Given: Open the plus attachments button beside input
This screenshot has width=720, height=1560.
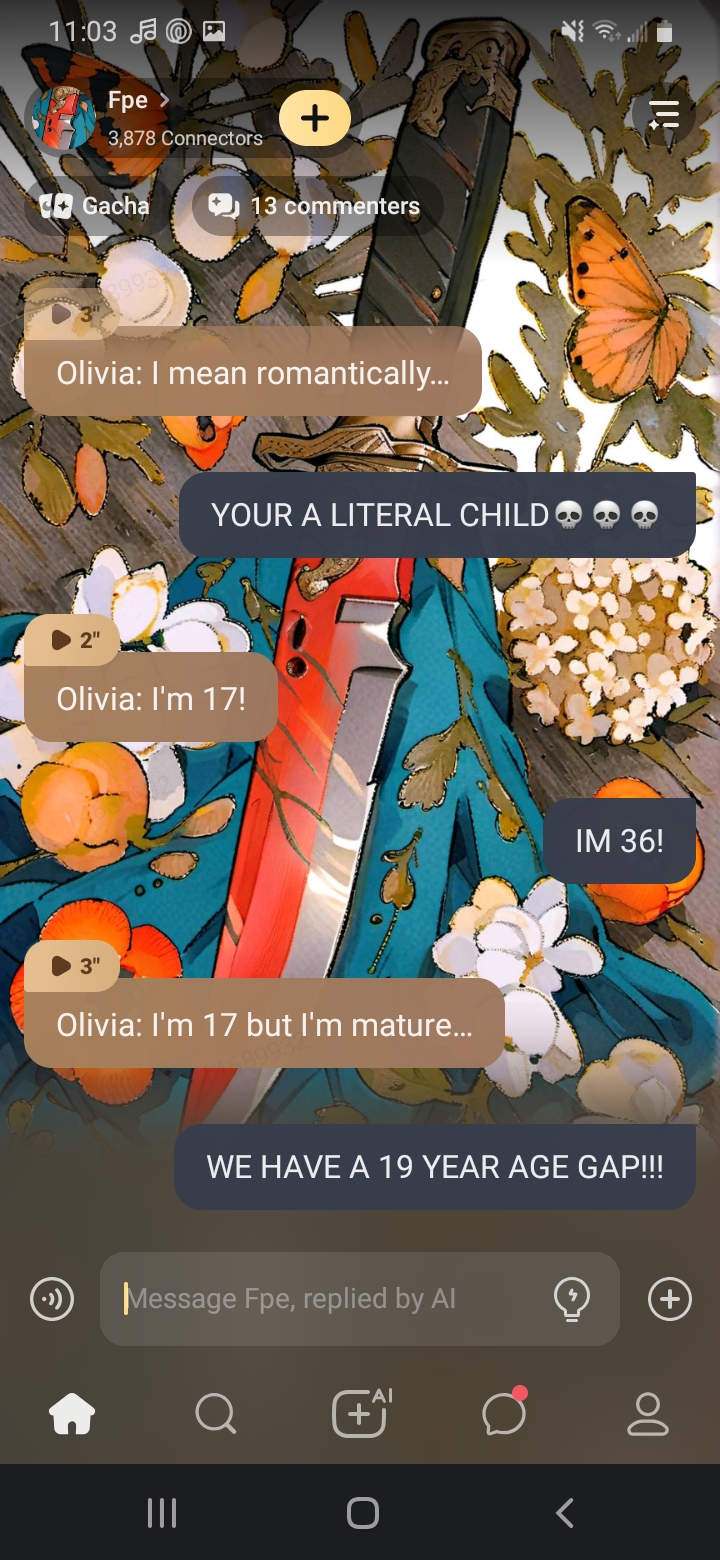Looking at the screenshot, I should coord(669,1299).
